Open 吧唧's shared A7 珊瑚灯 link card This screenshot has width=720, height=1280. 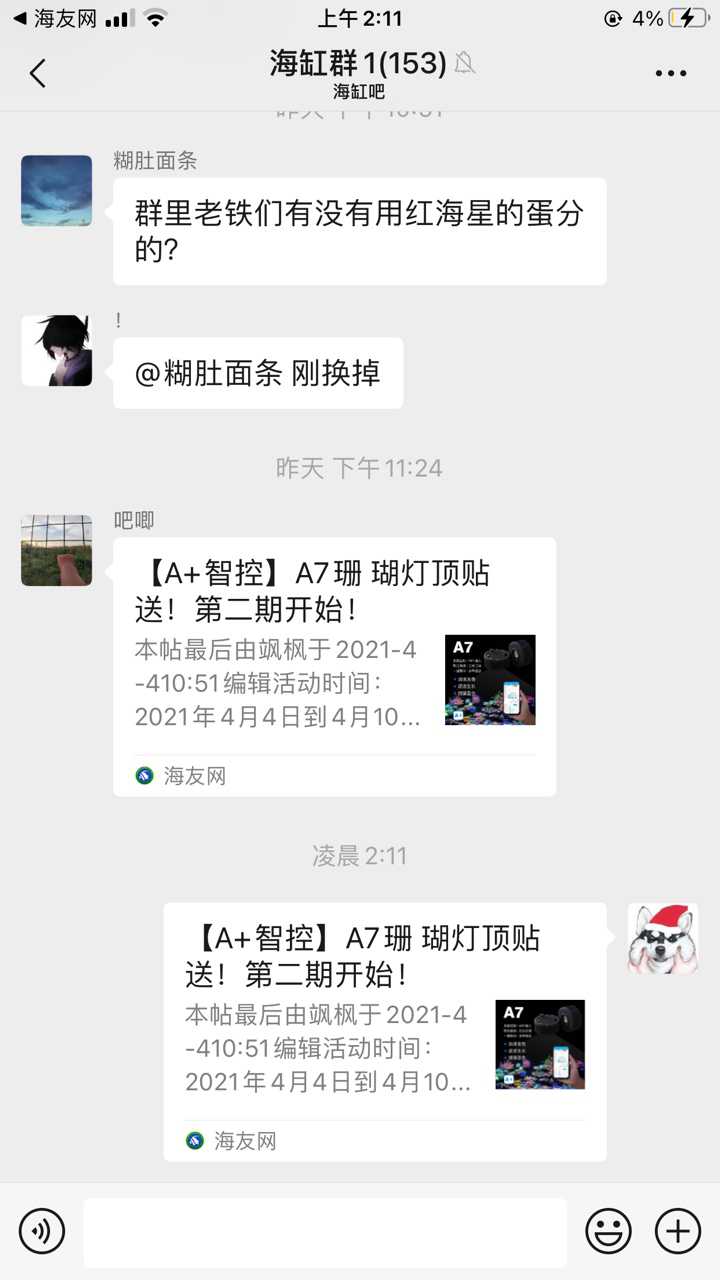click(334, 666)
